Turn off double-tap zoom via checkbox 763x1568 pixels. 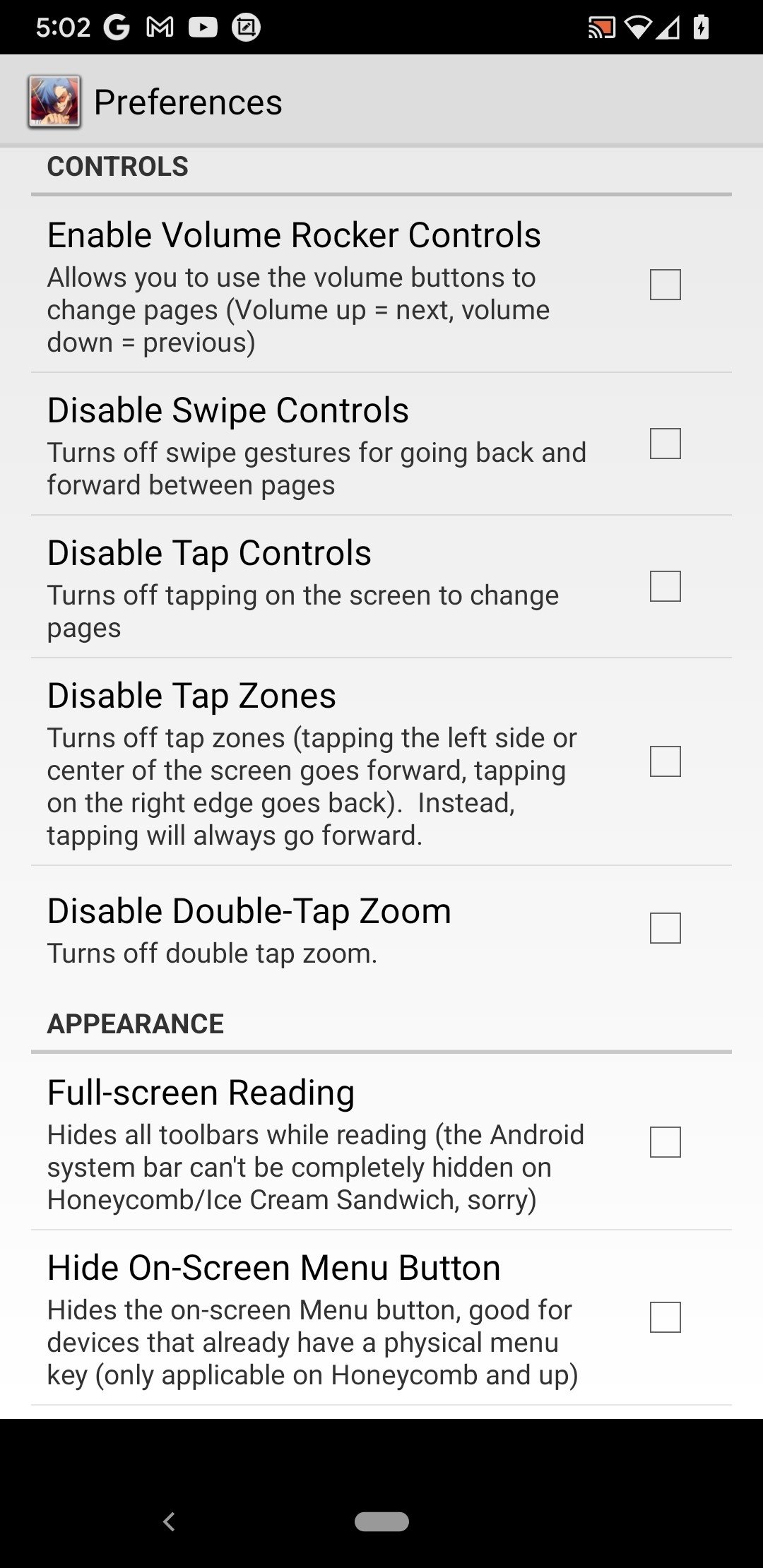665,928
